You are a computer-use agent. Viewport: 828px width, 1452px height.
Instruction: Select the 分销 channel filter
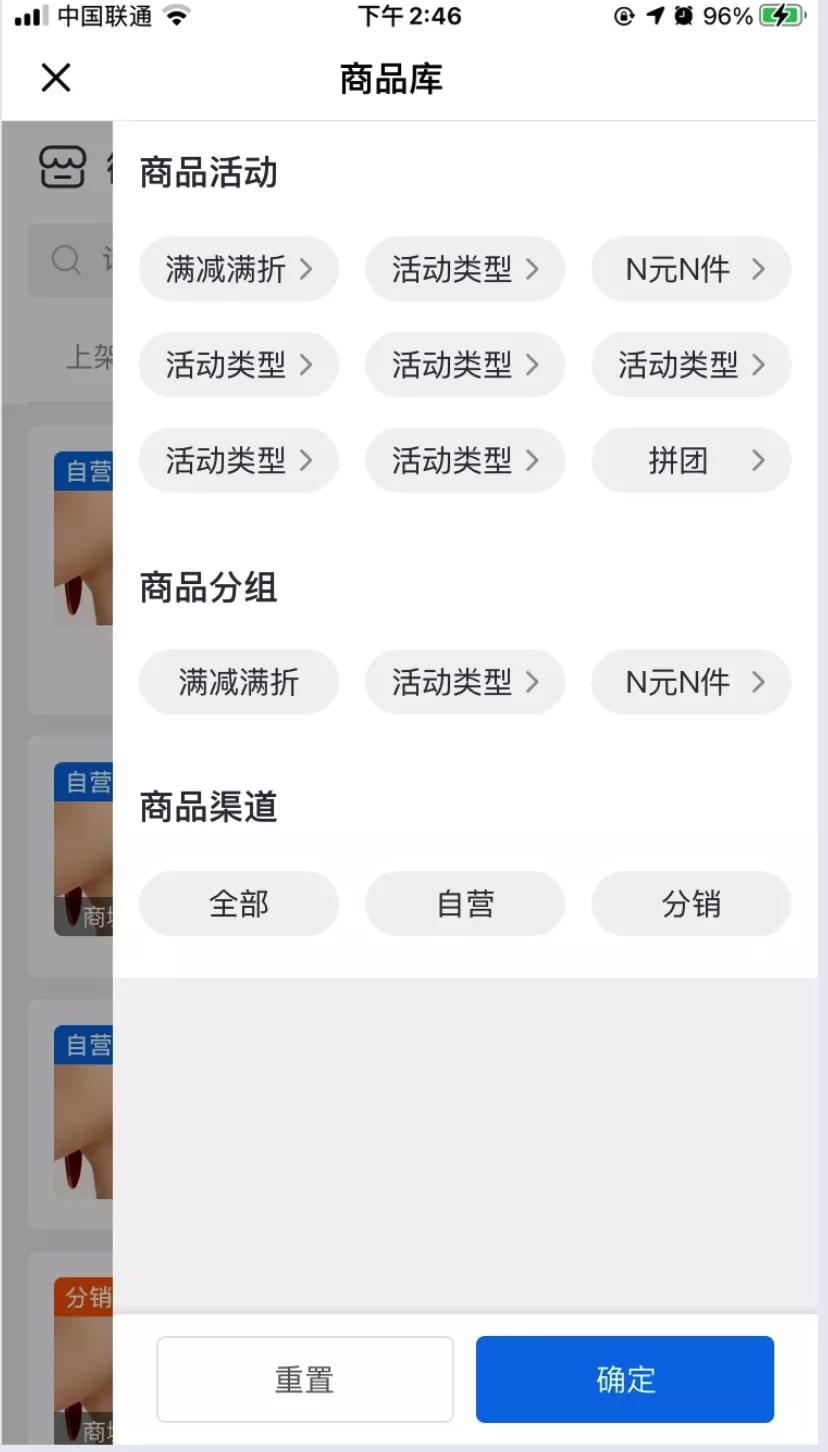pyautogui.click(x=691, y=903)
